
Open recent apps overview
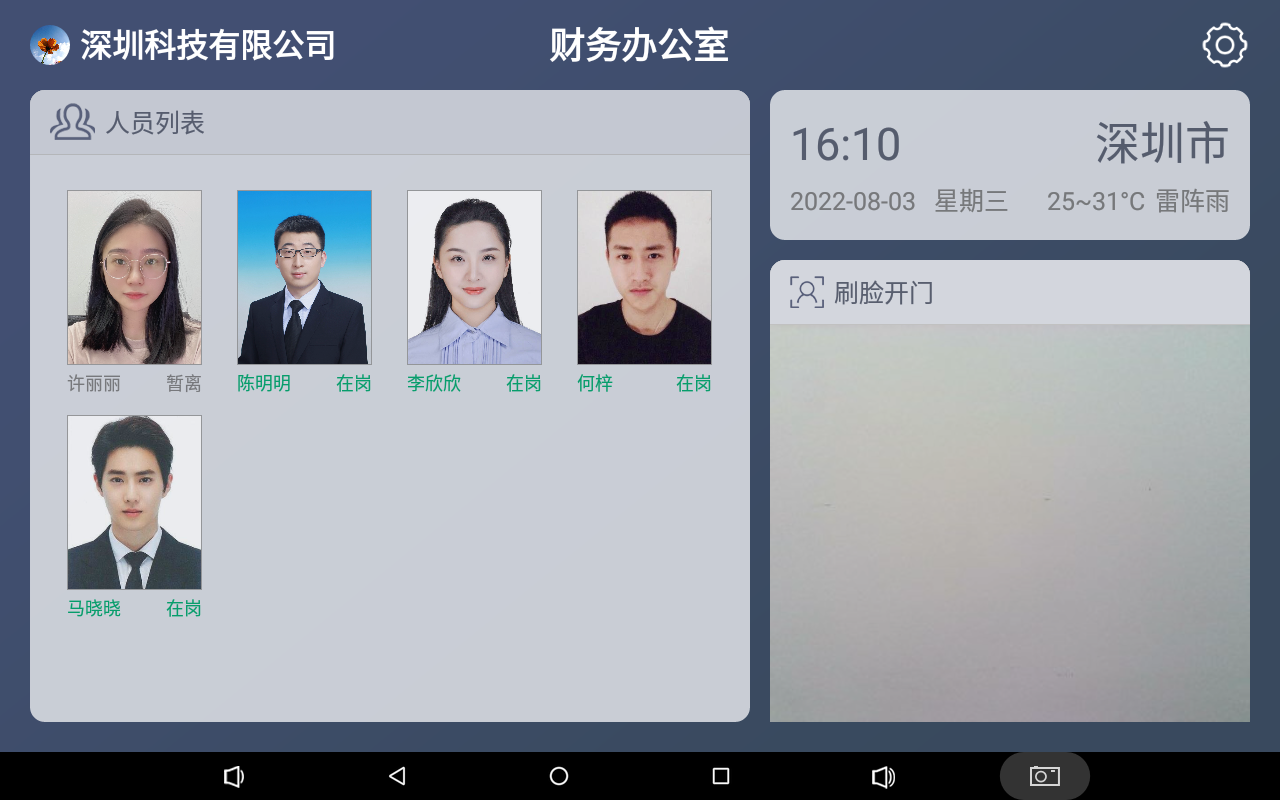(721, 776)
